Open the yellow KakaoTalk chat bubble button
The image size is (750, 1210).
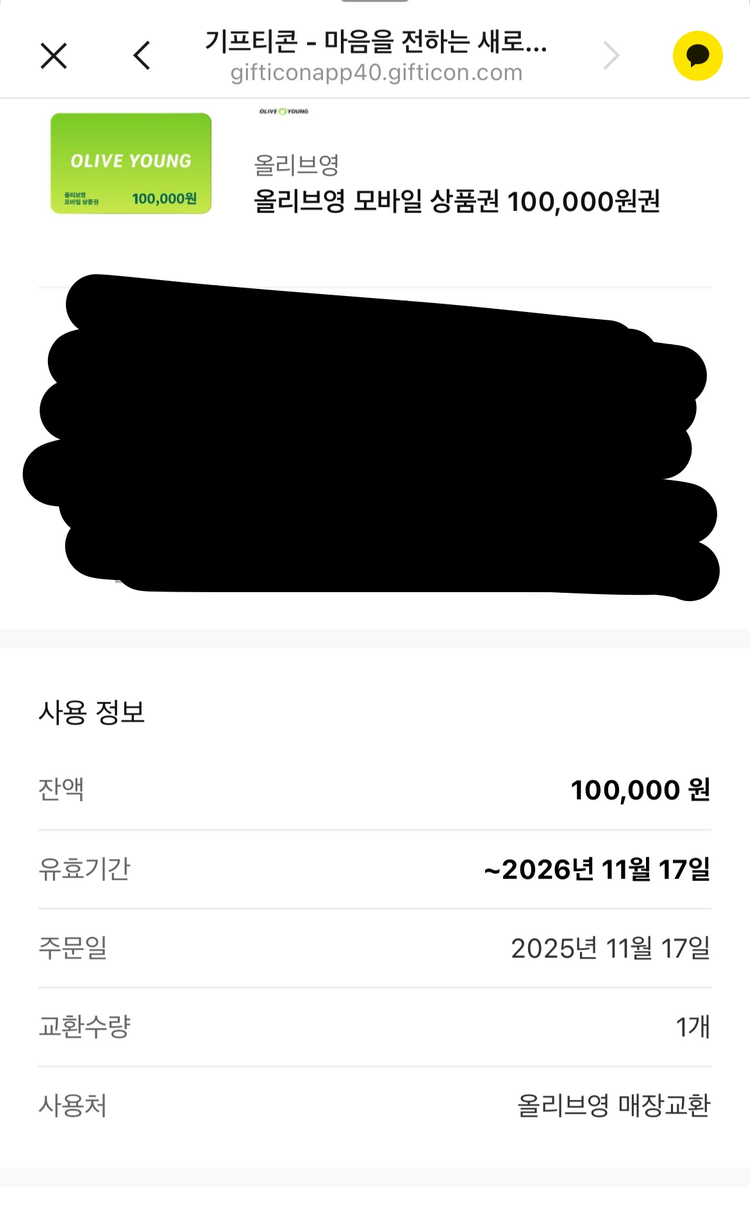click(697, 56)
